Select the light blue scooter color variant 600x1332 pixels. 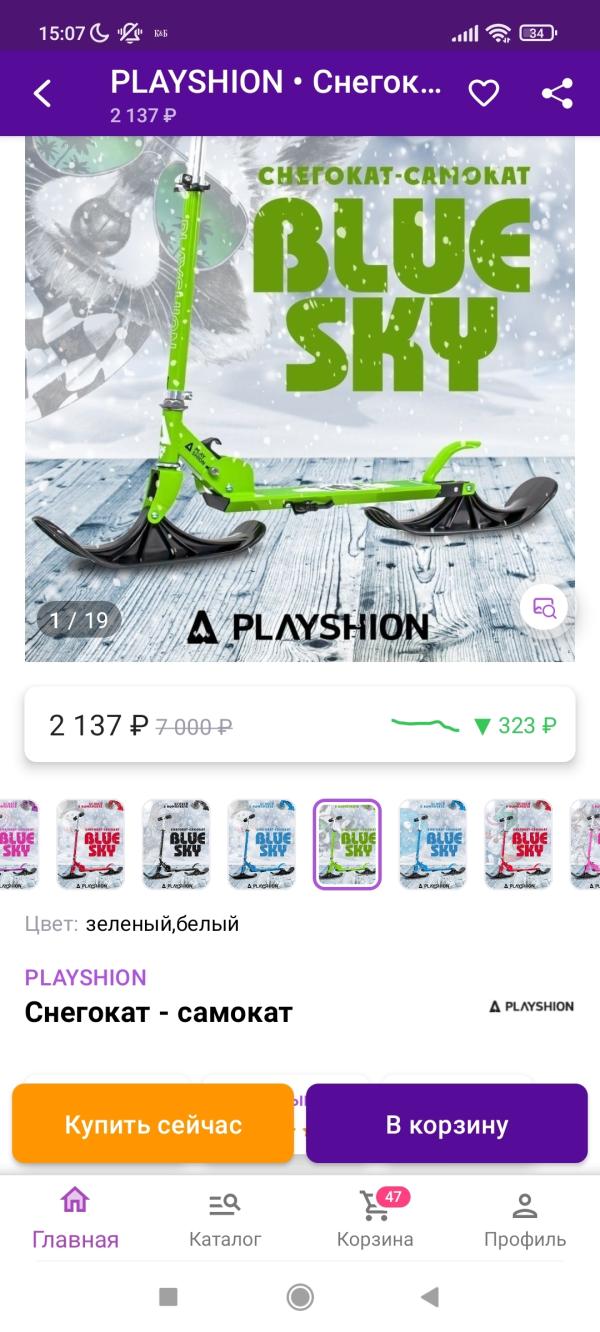pyautogui.click(x=433, y=844)
